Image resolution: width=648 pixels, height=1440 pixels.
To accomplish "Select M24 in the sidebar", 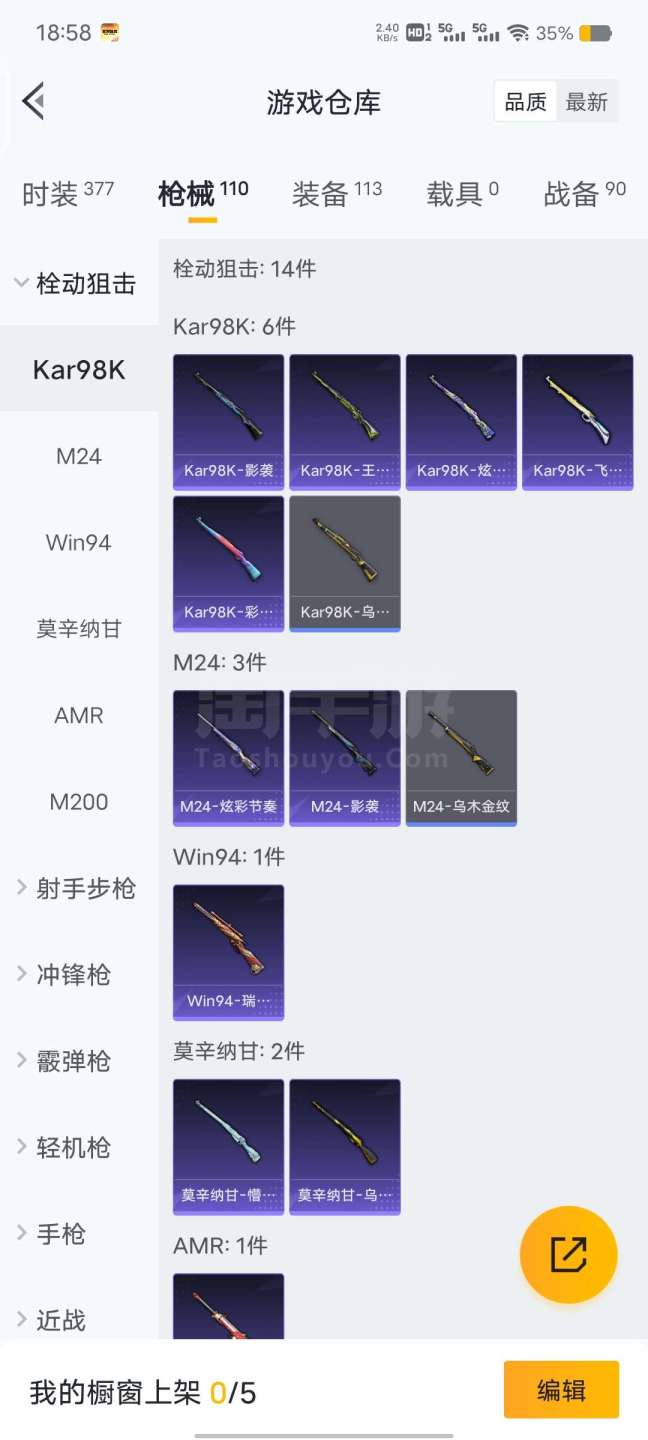I will click(79, 457).
